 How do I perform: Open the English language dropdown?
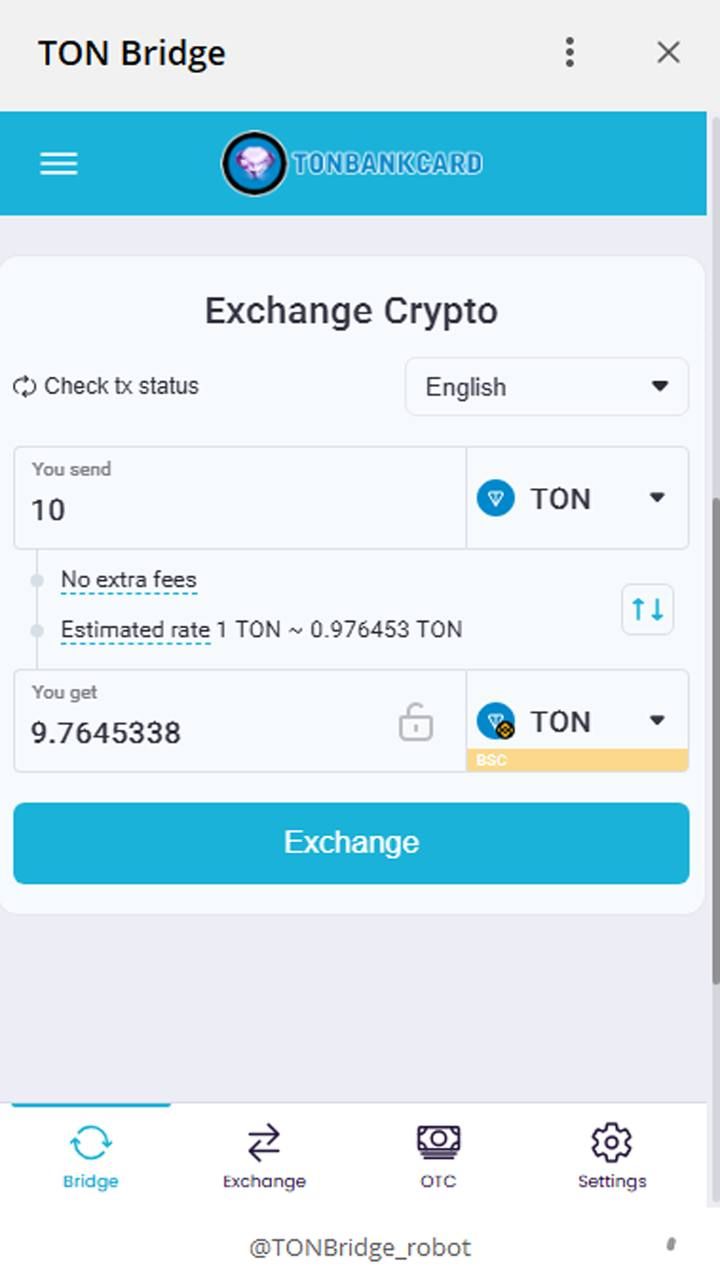tap(546, 386)
